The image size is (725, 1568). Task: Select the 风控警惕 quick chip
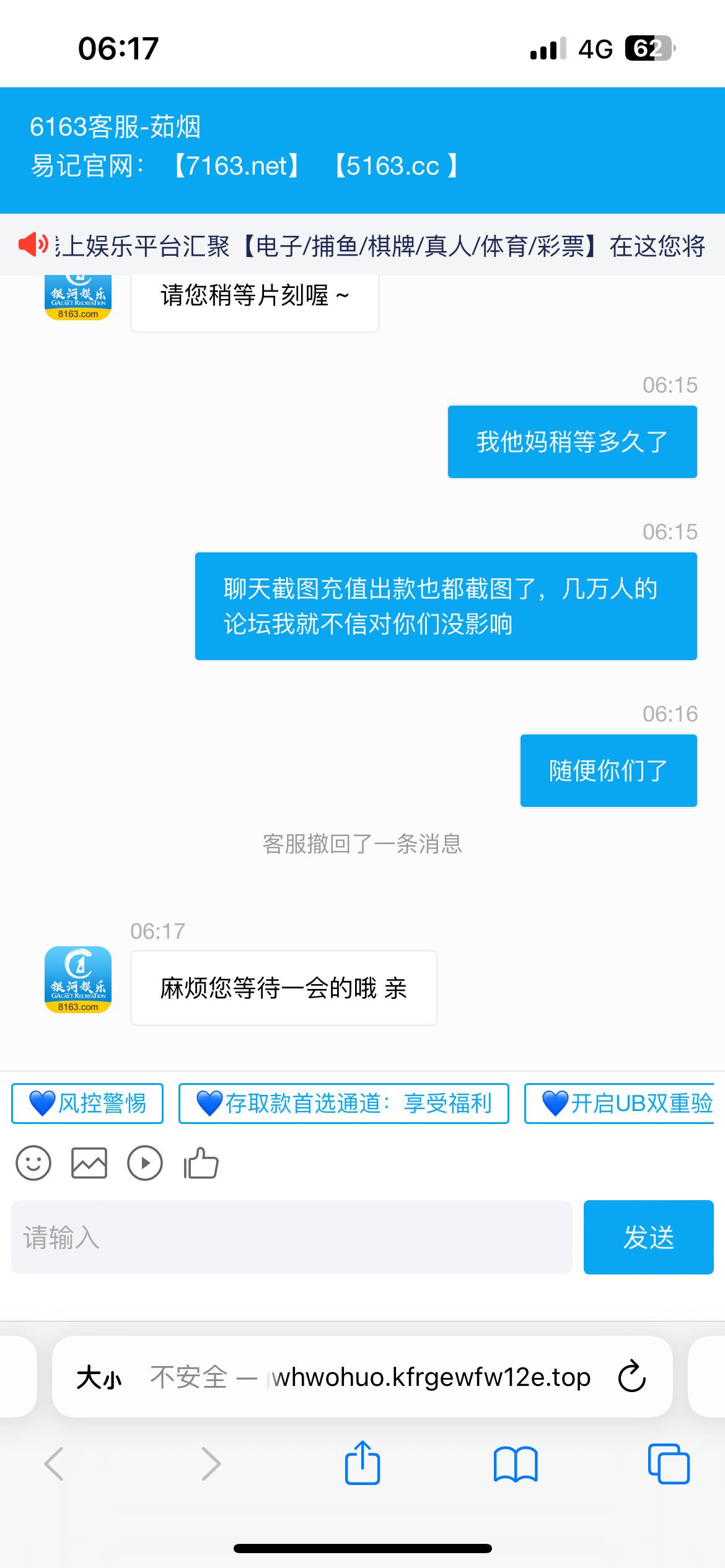87,1103
